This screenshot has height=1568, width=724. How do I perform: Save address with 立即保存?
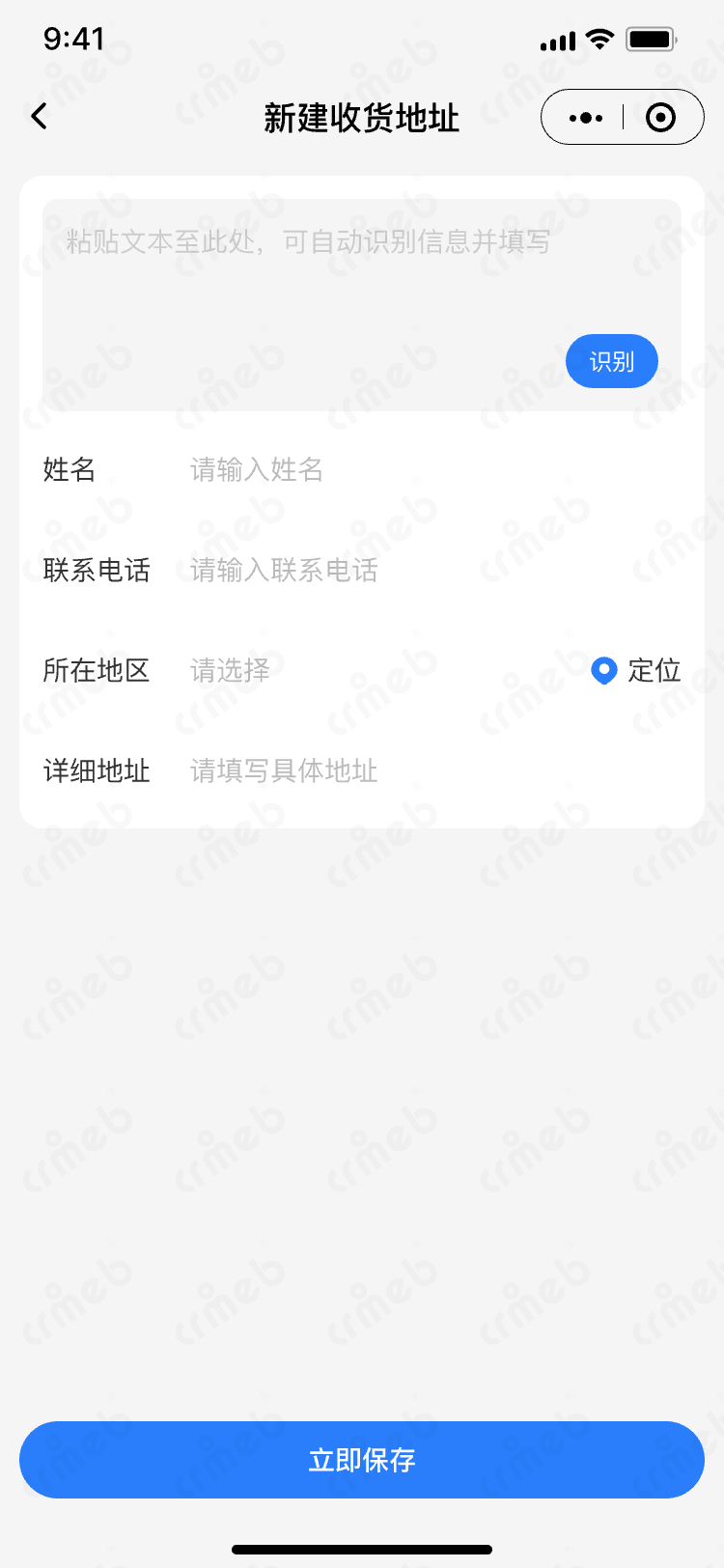tap(362, 1459)
